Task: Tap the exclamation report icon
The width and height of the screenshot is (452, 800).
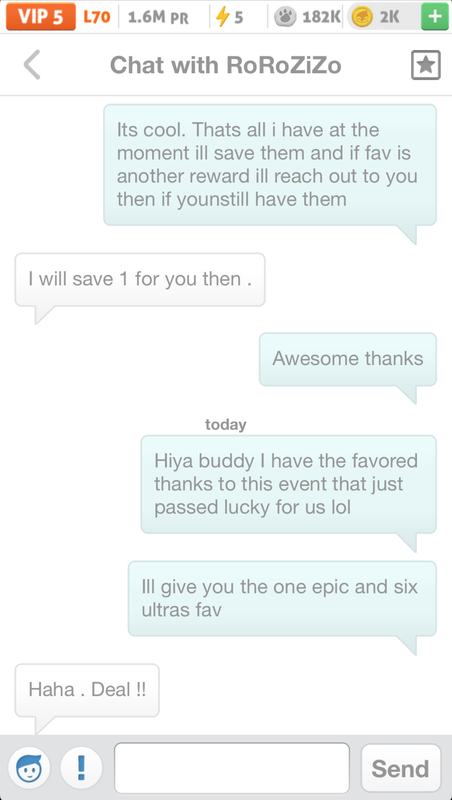Action: pos(81,767)
